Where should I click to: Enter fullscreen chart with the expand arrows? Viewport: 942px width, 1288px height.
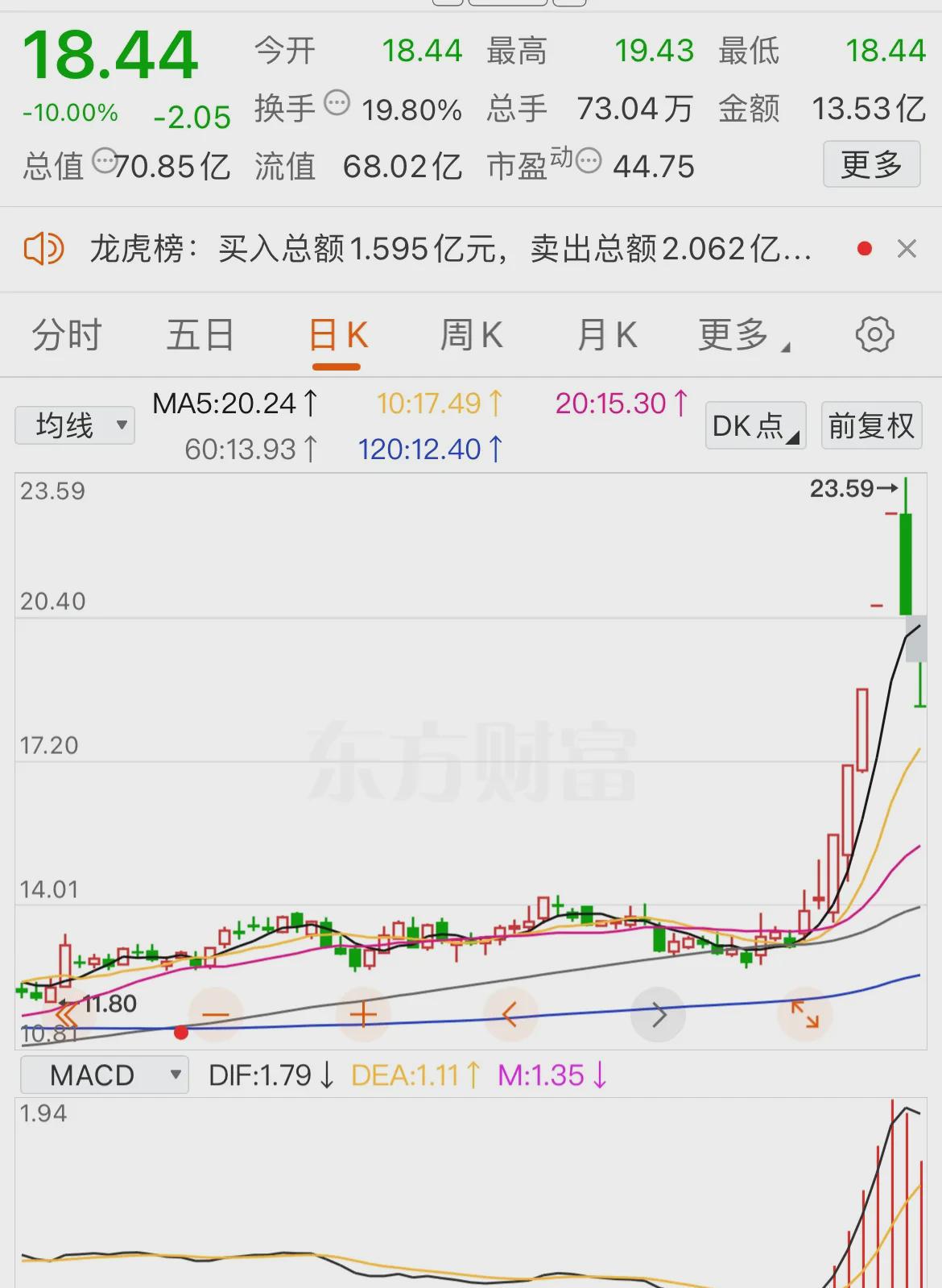pos(805,1014)
